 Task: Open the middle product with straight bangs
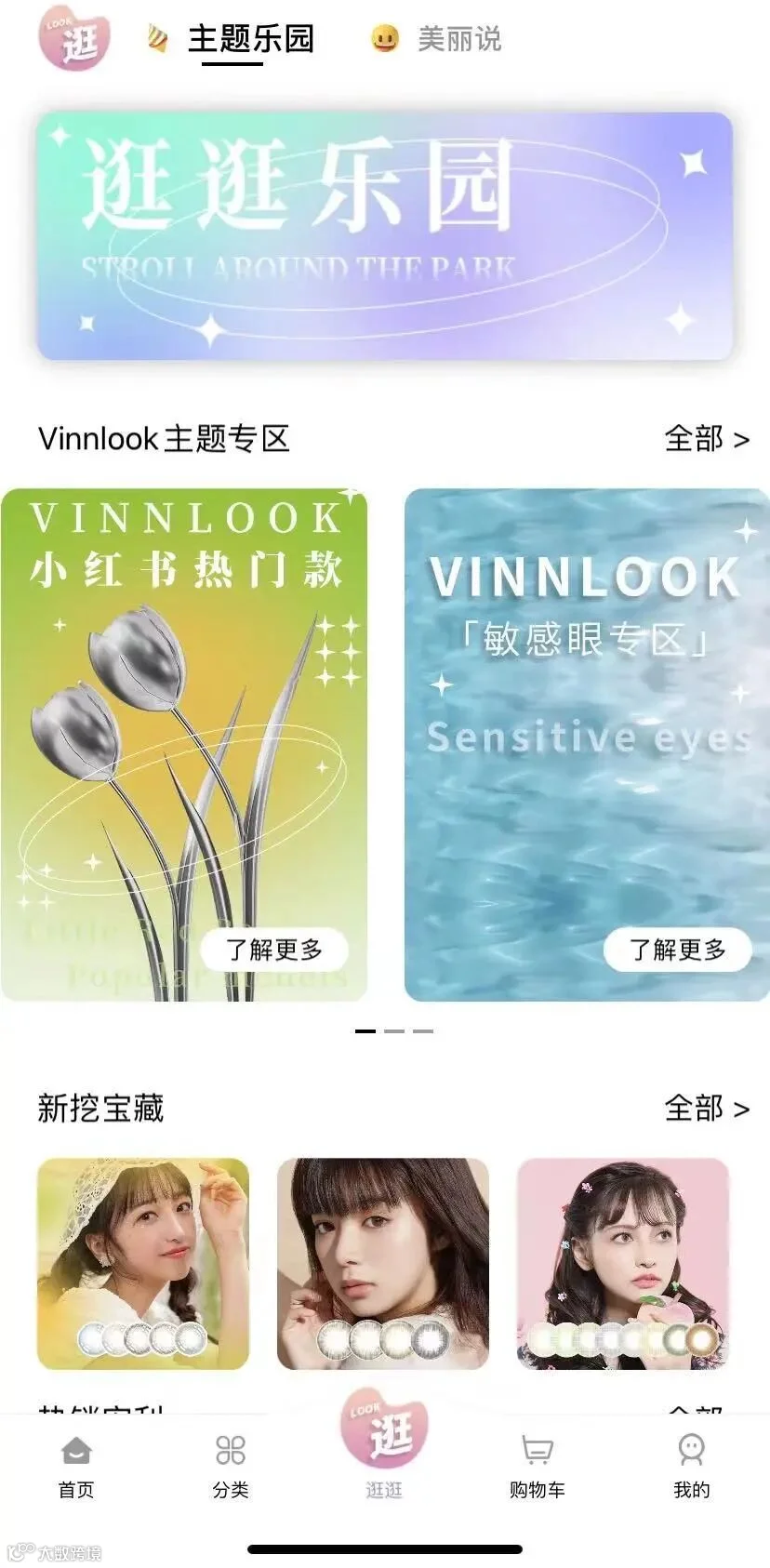click(383, 1264)
